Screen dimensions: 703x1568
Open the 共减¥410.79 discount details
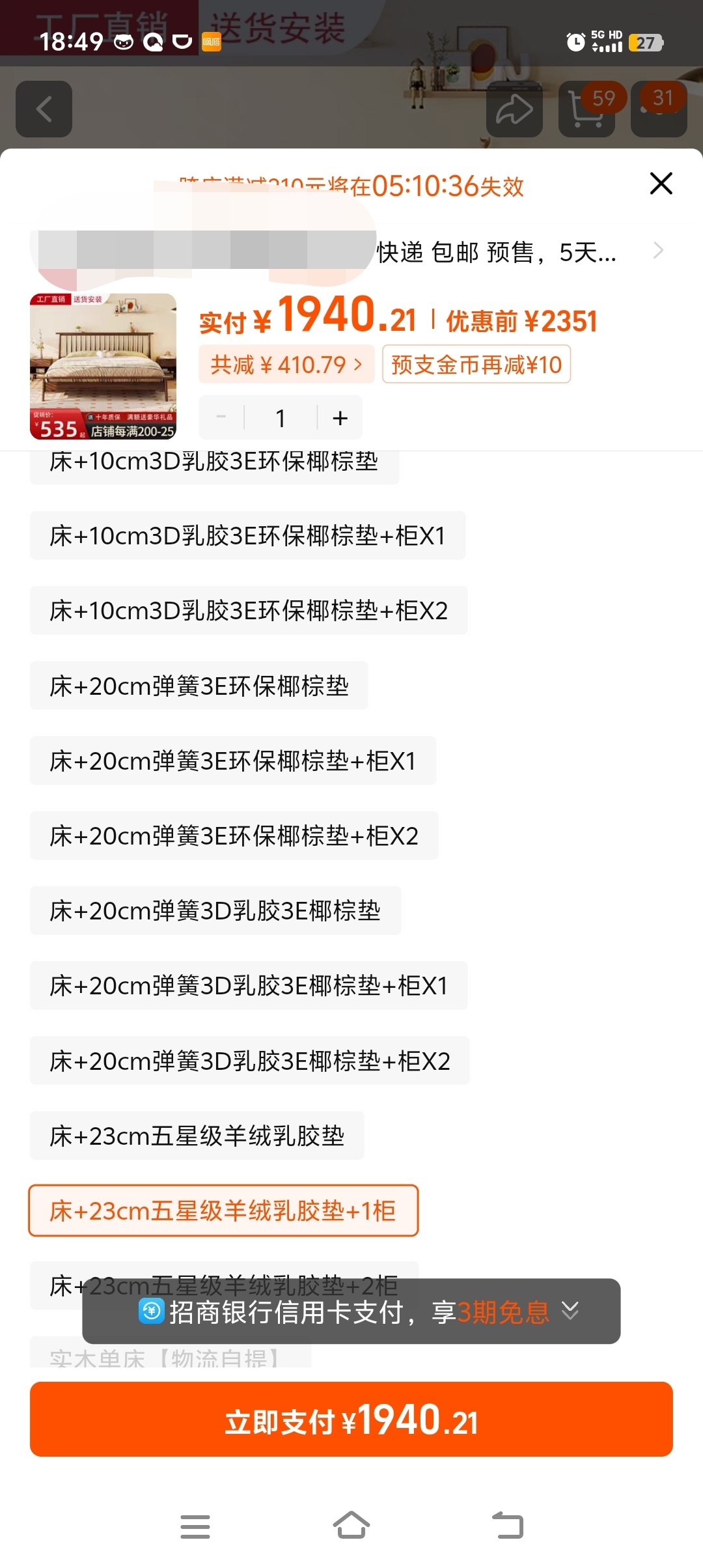286,365
